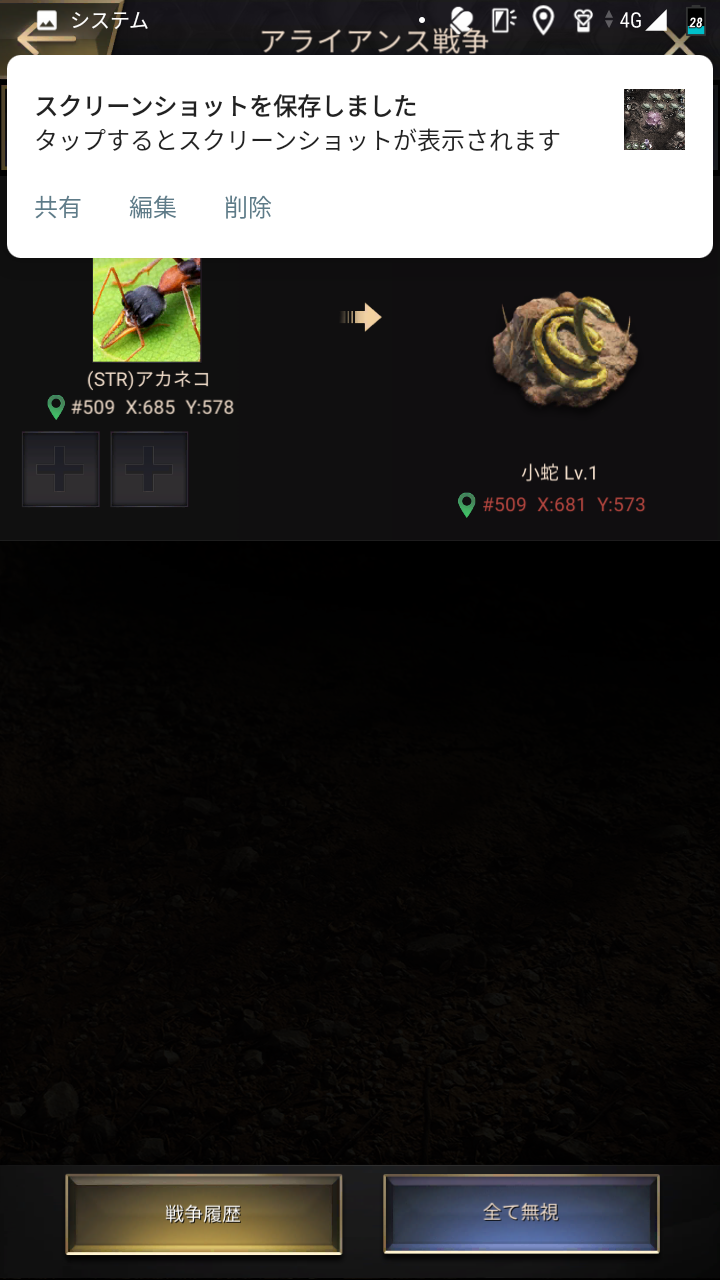Tap 共有 to share the screenshot
The image size is (720, 1280).
click(x=58, y=207)
